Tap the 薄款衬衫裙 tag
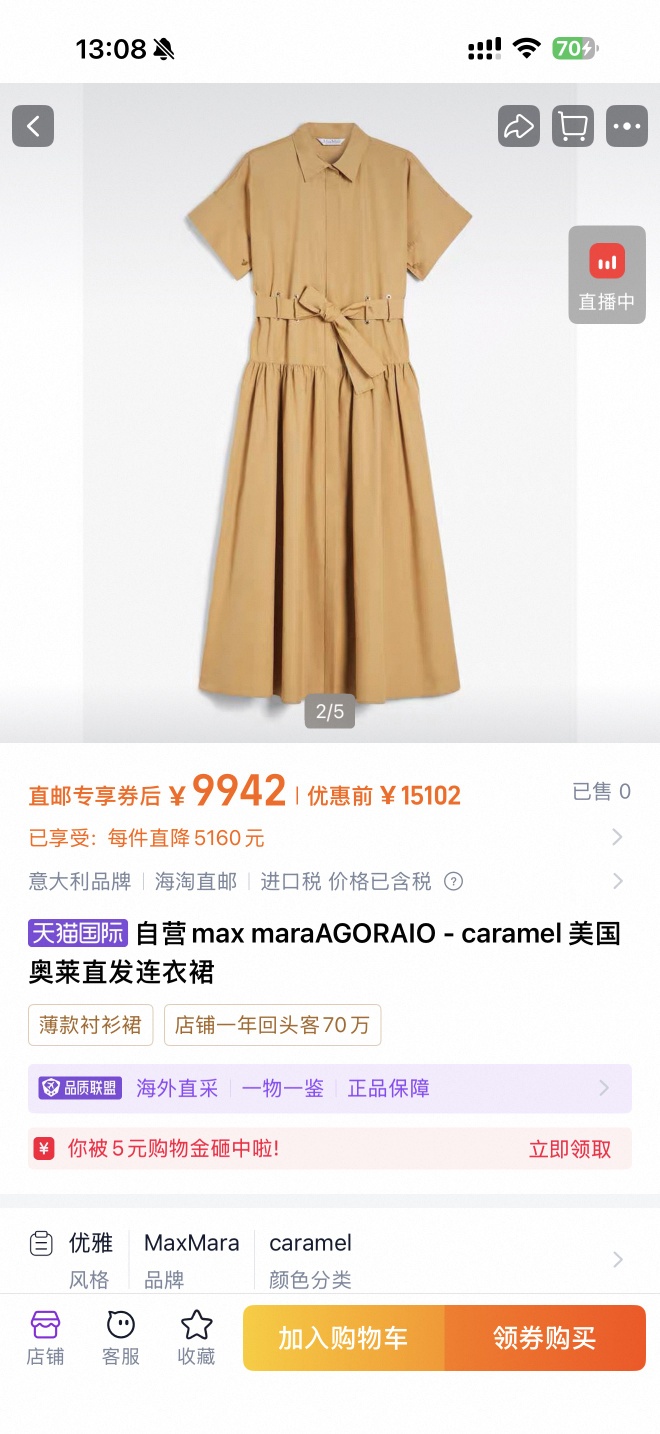 90,1025
